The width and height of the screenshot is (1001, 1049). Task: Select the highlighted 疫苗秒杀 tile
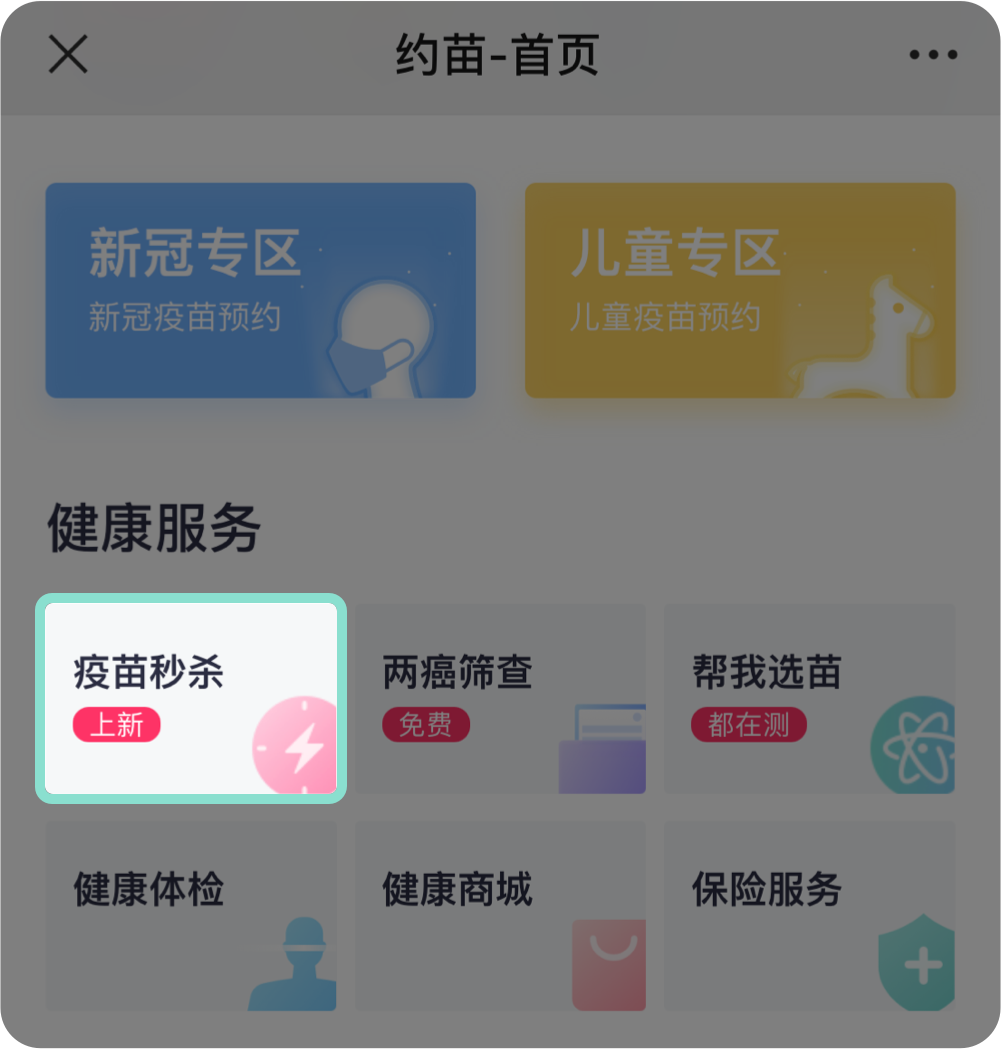coord(191,698)
